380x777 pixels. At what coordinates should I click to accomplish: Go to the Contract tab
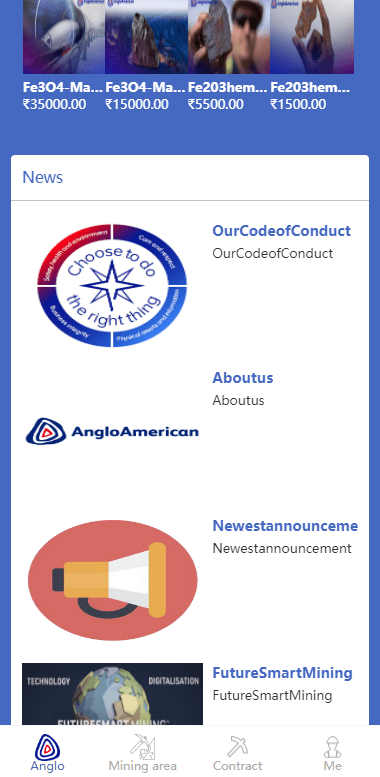(x=237, y=752)
